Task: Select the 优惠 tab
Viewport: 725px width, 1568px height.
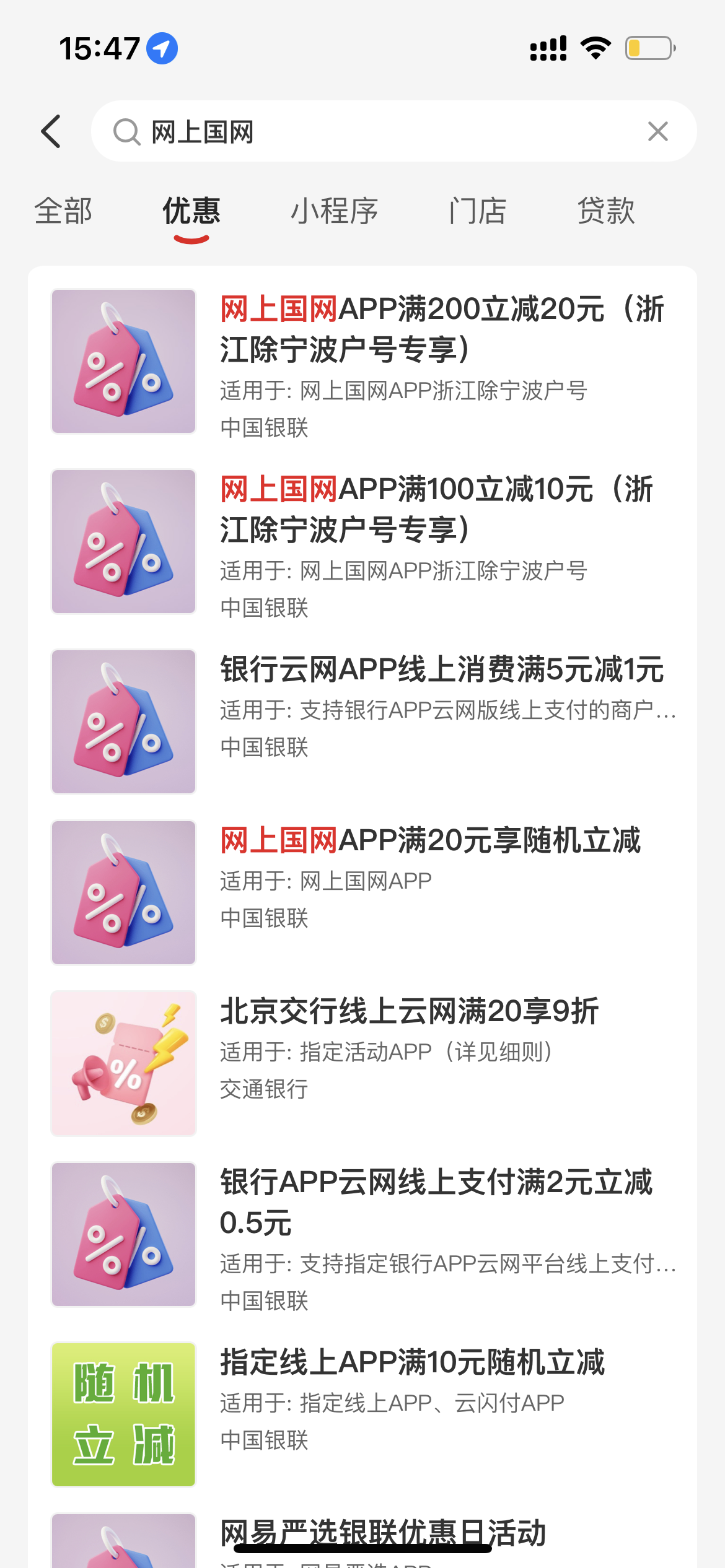Action: (x=191, y=211)
